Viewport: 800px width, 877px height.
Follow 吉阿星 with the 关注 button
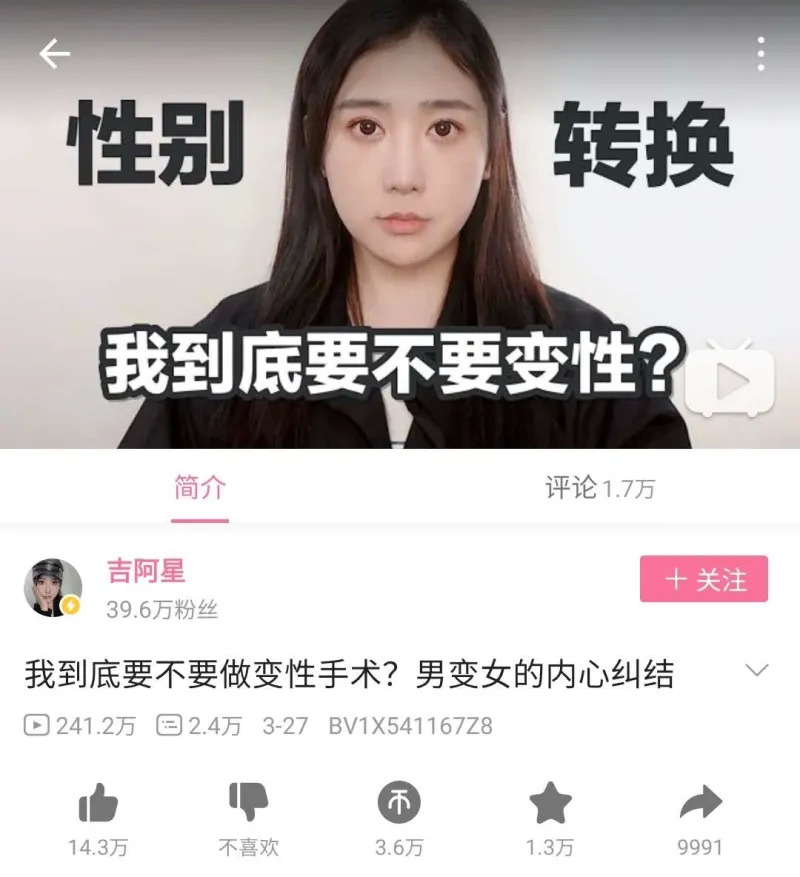point(704,579)
